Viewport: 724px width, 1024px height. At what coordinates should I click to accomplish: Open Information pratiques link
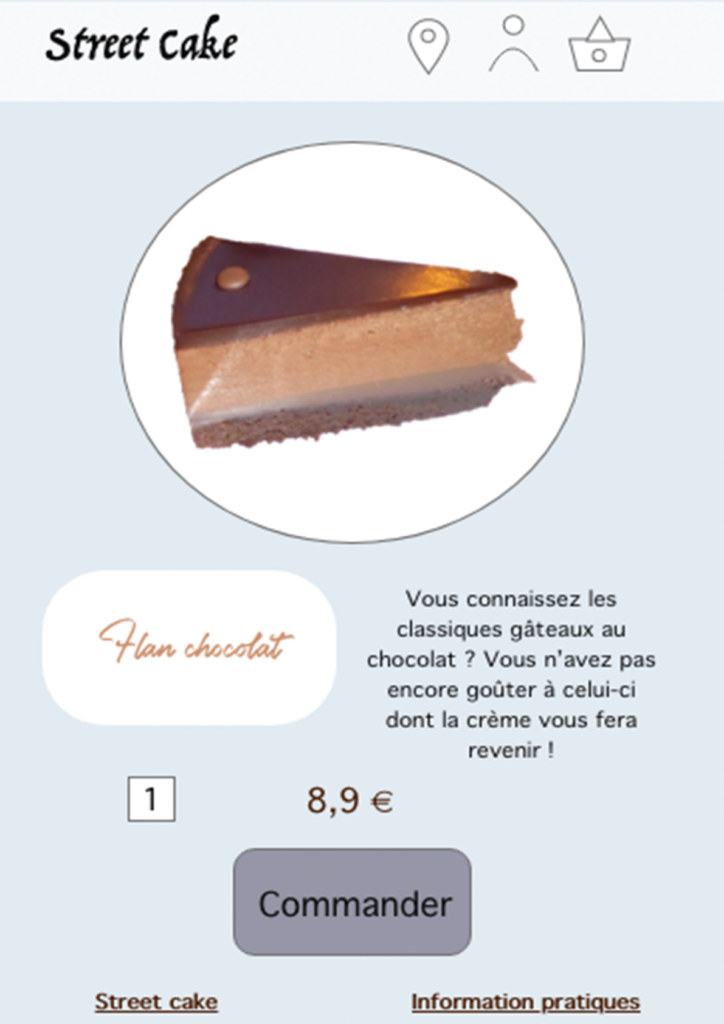(525, 1001)
